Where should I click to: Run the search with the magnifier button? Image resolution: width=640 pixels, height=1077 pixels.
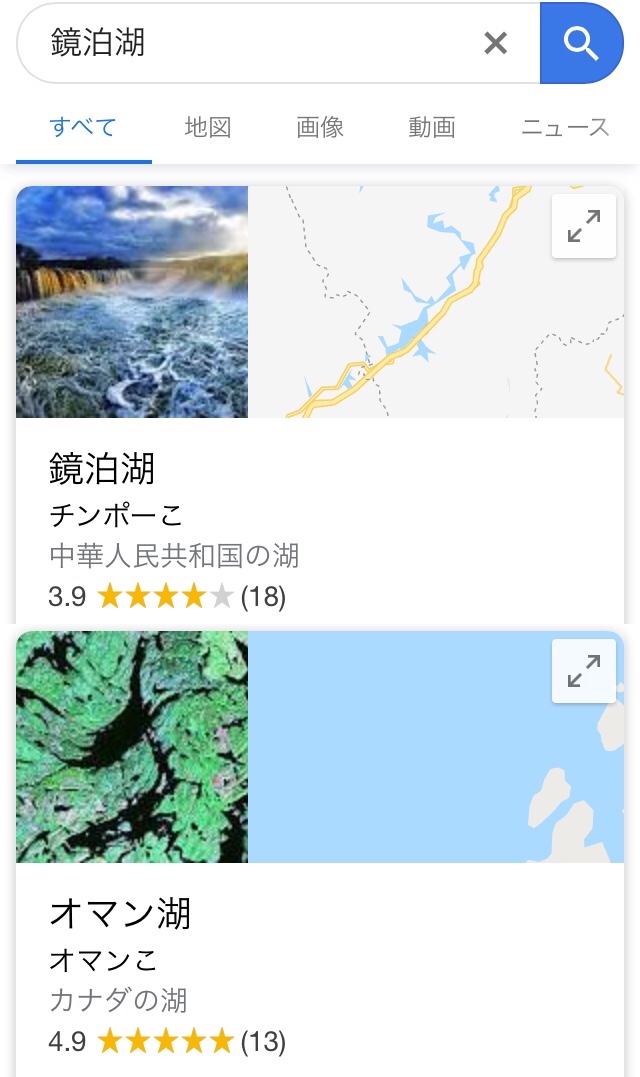tap(581, 43)
